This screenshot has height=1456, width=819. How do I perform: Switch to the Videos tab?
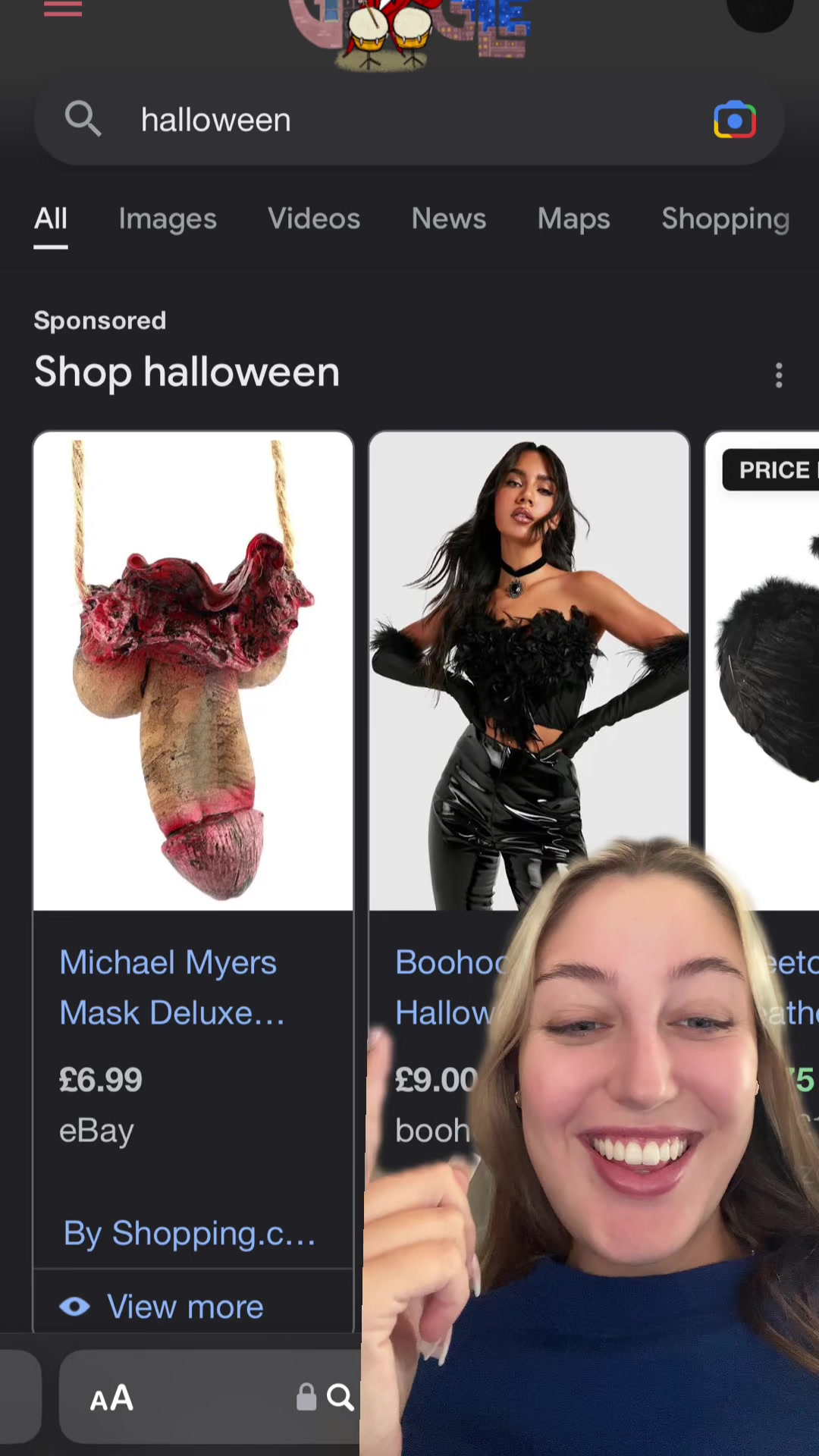point(313,219)
